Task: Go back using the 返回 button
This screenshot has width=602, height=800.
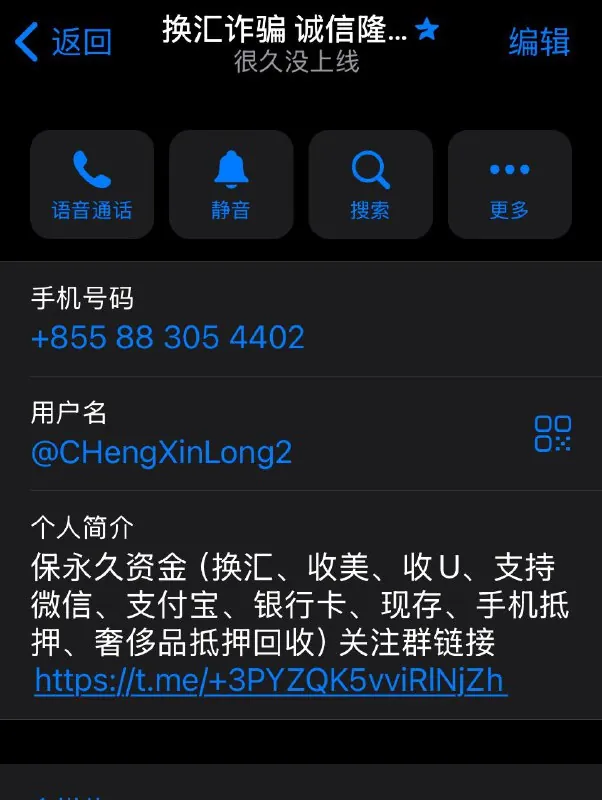Action: (63, 42)
